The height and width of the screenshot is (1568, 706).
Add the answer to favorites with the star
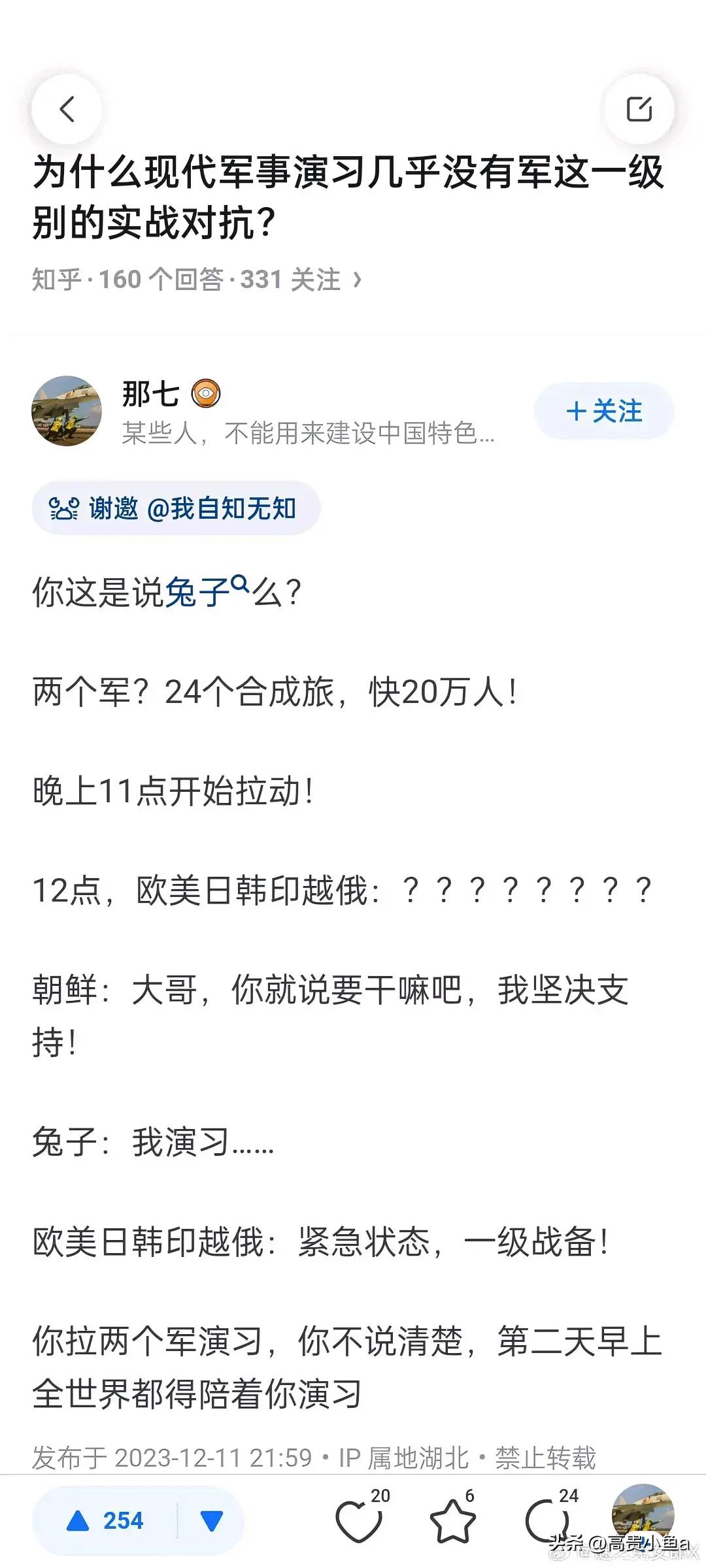coord(453,1521)
